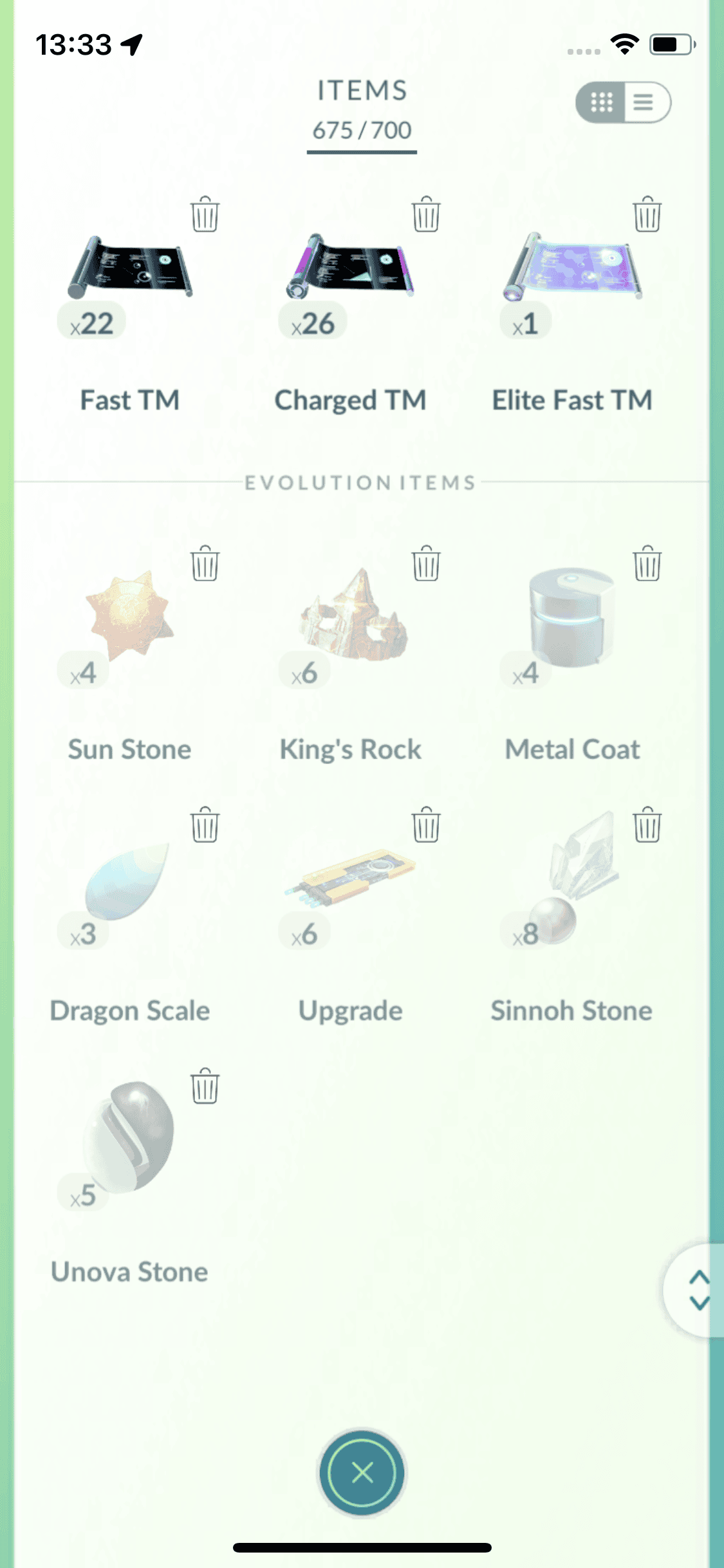Discard Unova Stone via trash icon

205,1087
